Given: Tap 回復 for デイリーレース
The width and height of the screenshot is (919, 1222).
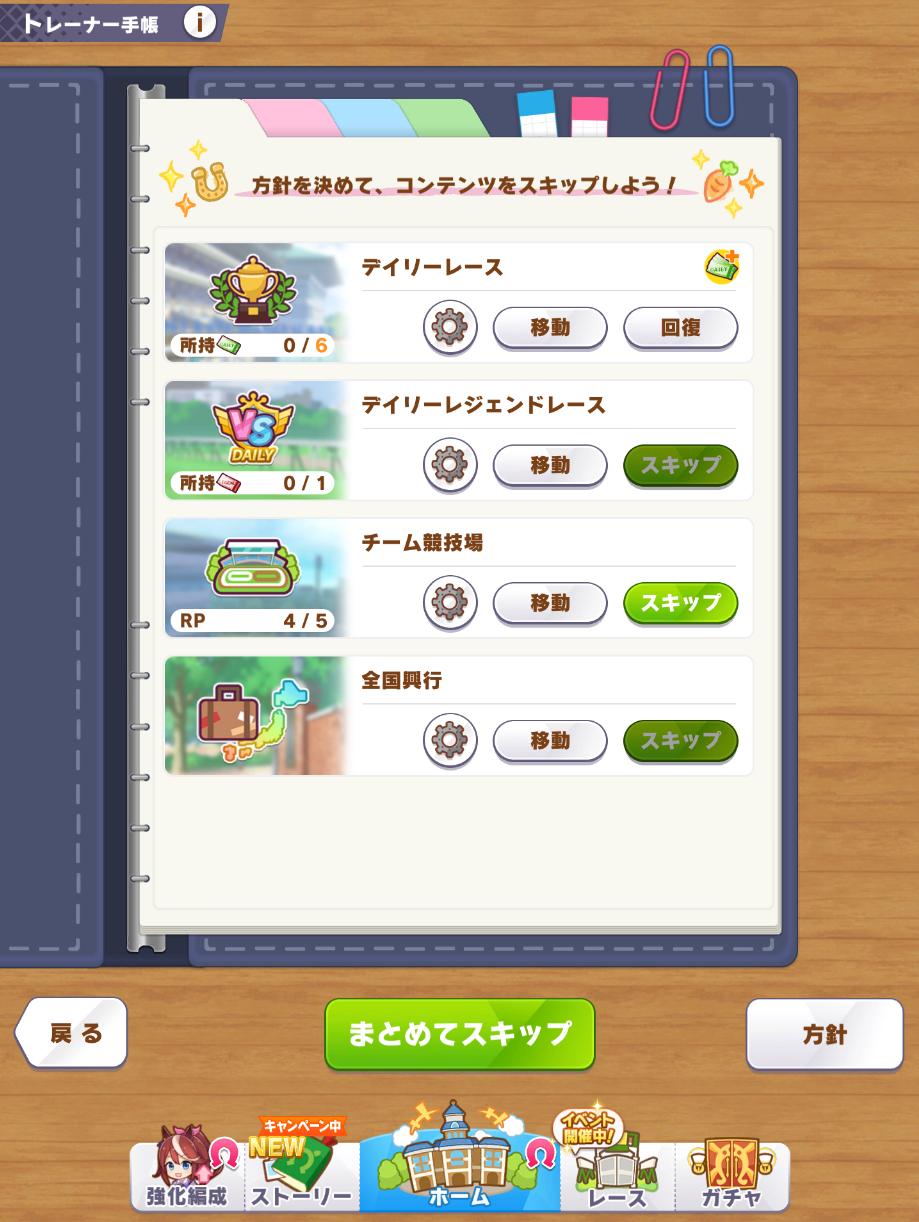Looking at the screenshot, I should (680, 328).
